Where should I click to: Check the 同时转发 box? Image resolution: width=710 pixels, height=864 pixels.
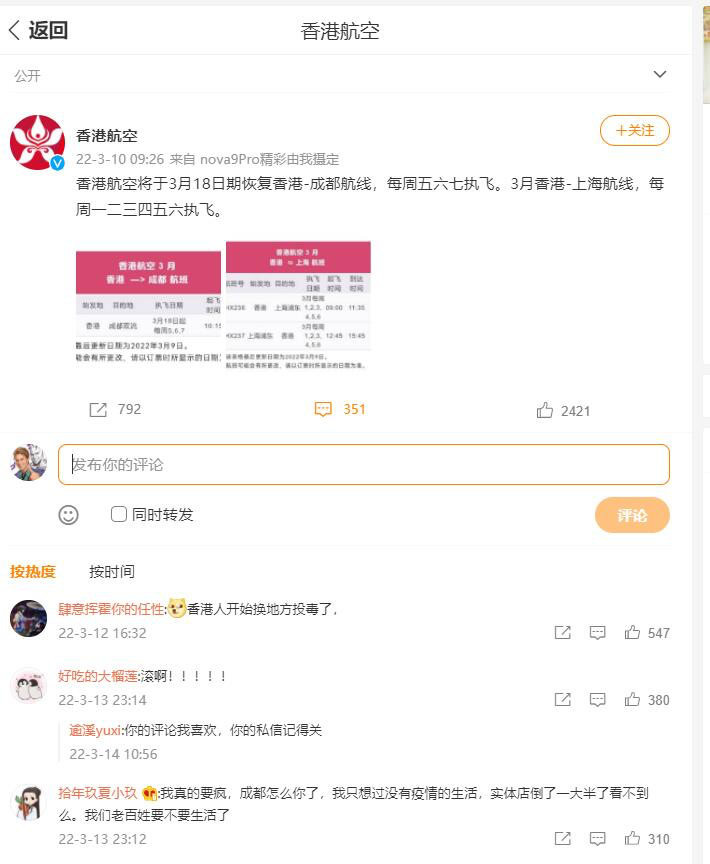(x=119, y=514)
